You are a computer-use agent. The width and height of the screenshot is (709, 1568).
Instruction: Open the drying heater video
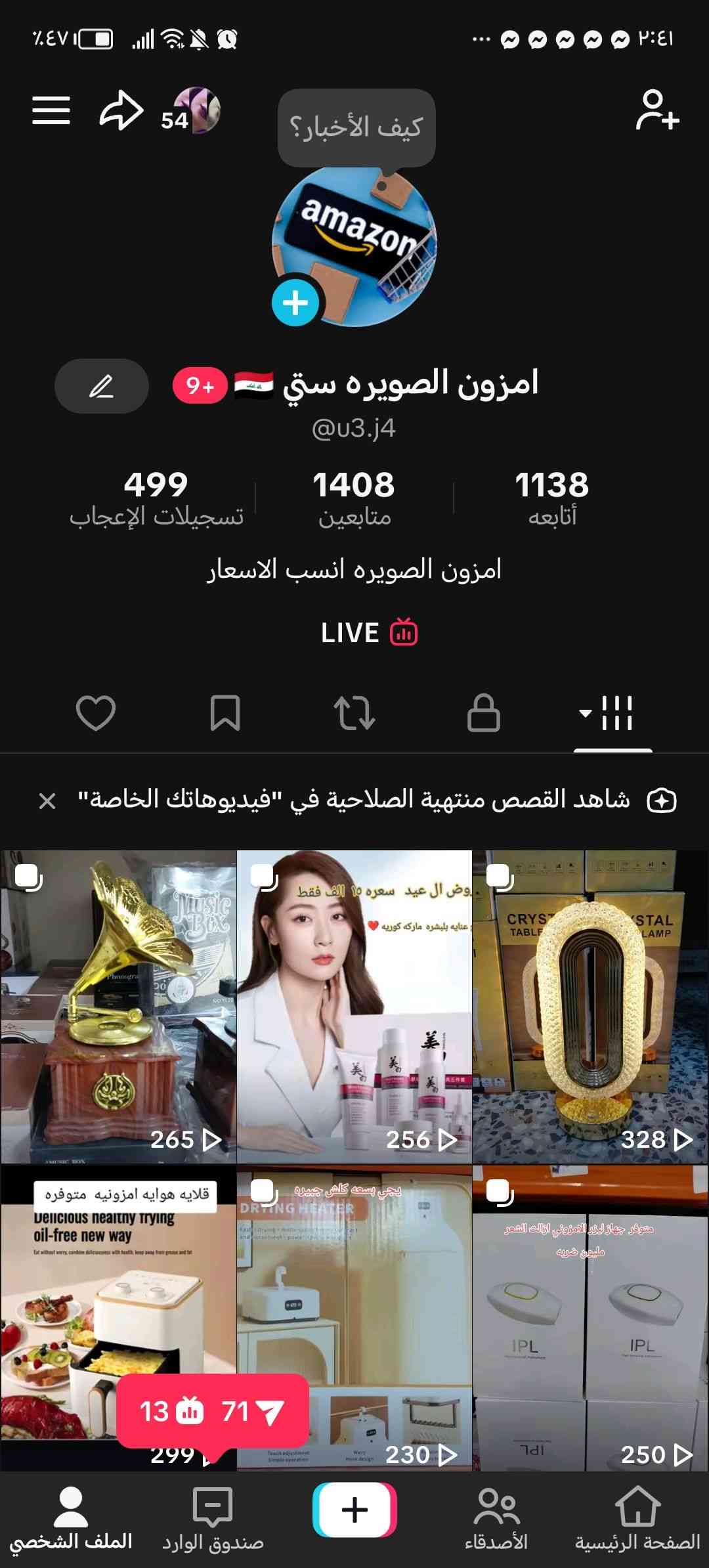coord(354,1320)
